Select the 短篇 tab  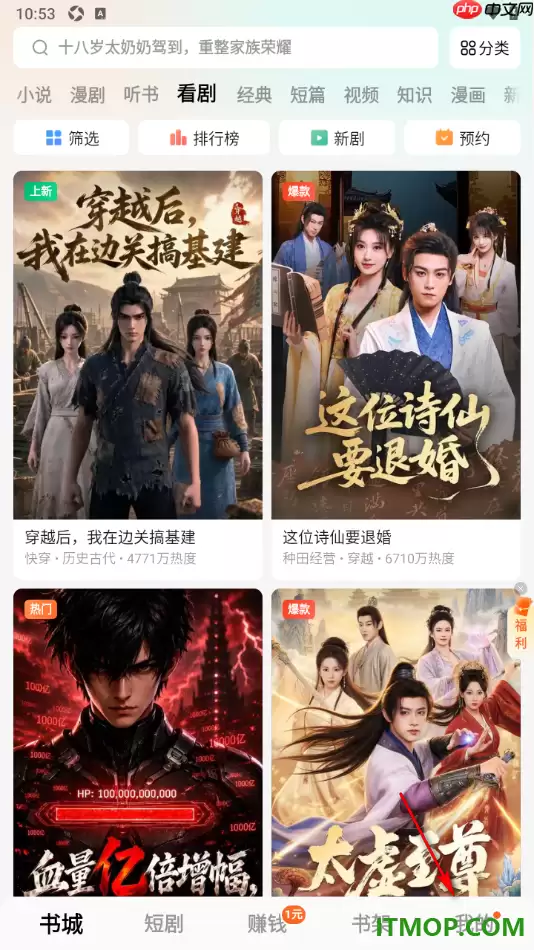pos(307,95)
